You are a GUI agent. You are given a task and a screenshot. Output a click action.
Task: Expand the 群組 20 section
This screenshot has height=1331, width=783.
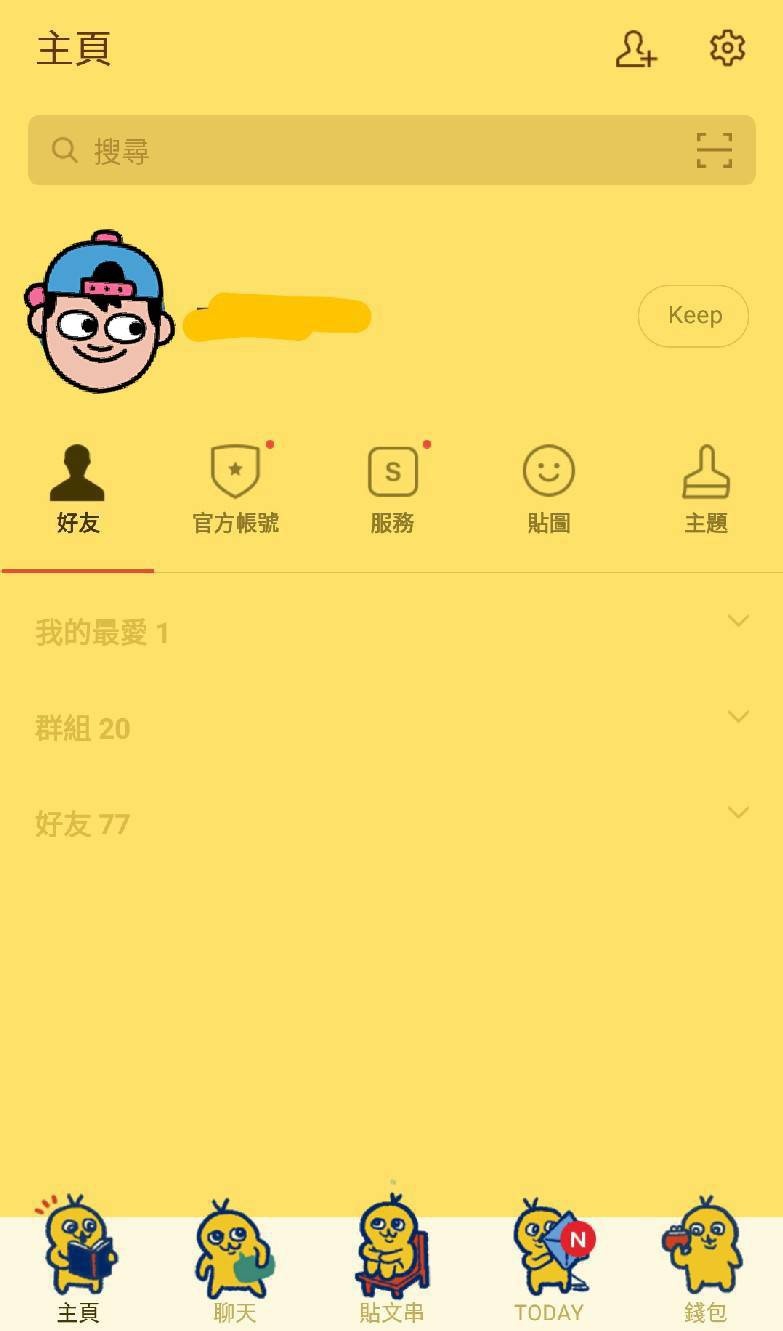tap(391, 728)
